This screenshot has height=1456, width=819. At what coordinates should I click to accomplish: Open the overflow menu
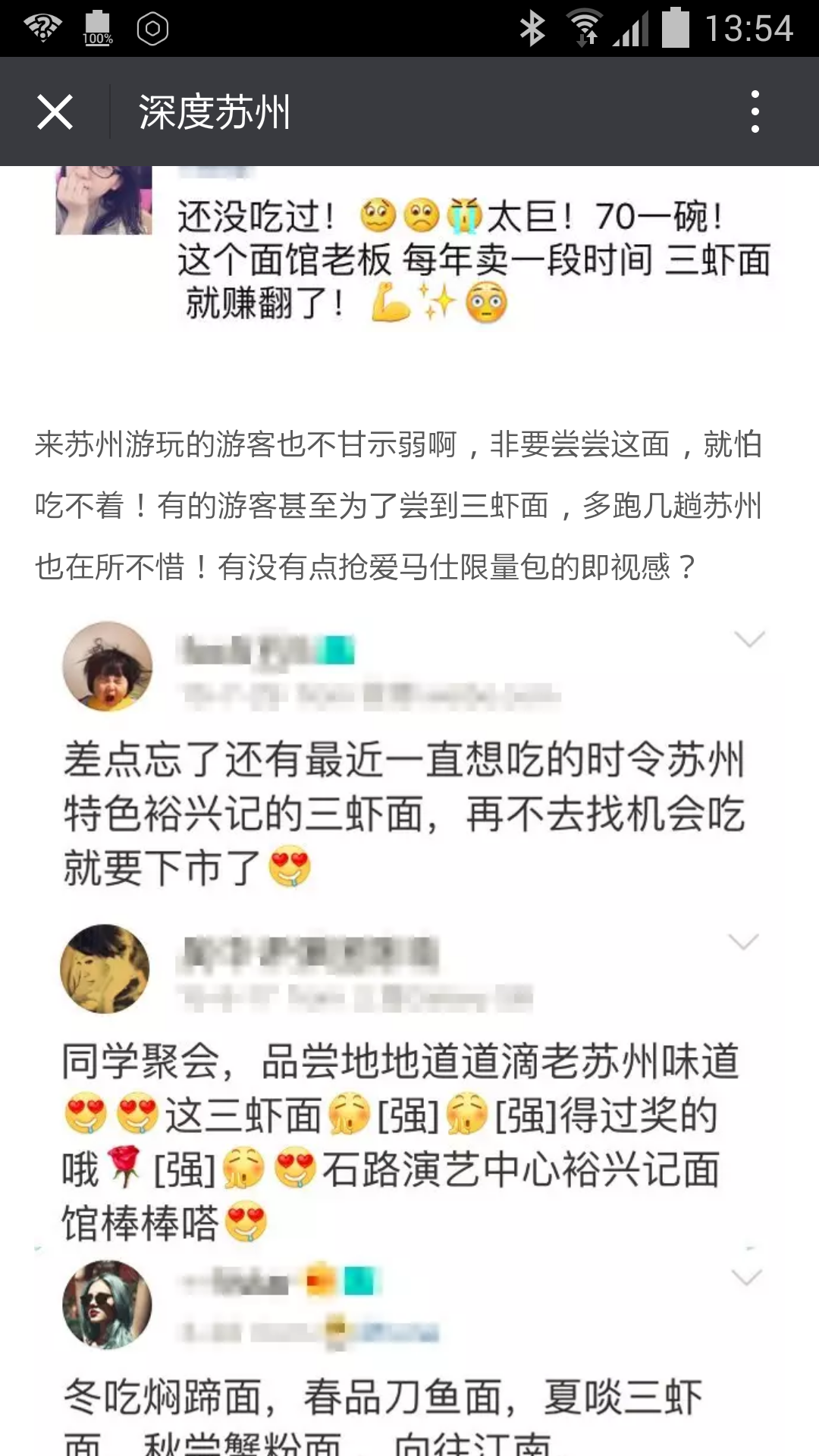pos(755,112)
